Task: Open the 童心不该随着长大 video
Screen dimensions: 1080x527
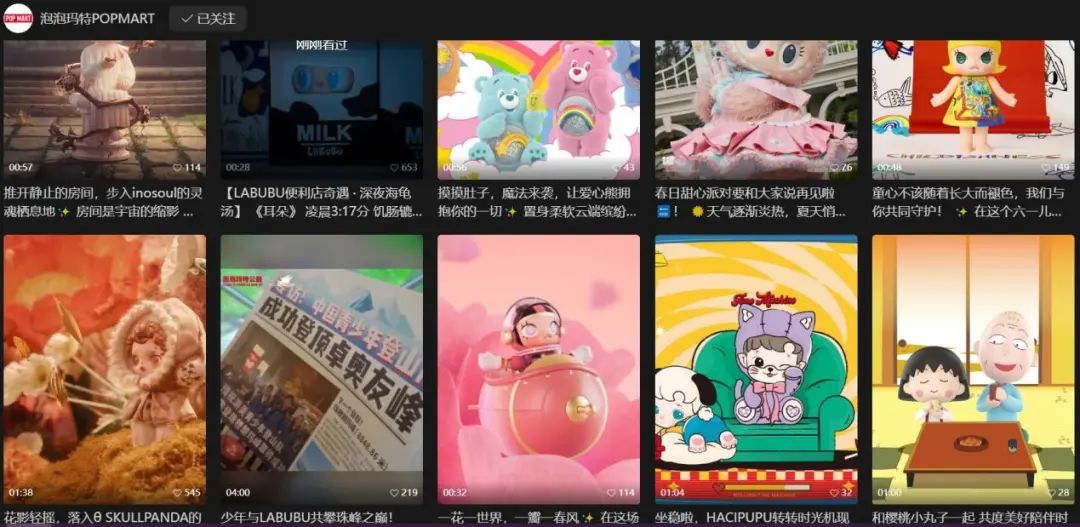Action: pyautogui.click(x=972, y=108)
